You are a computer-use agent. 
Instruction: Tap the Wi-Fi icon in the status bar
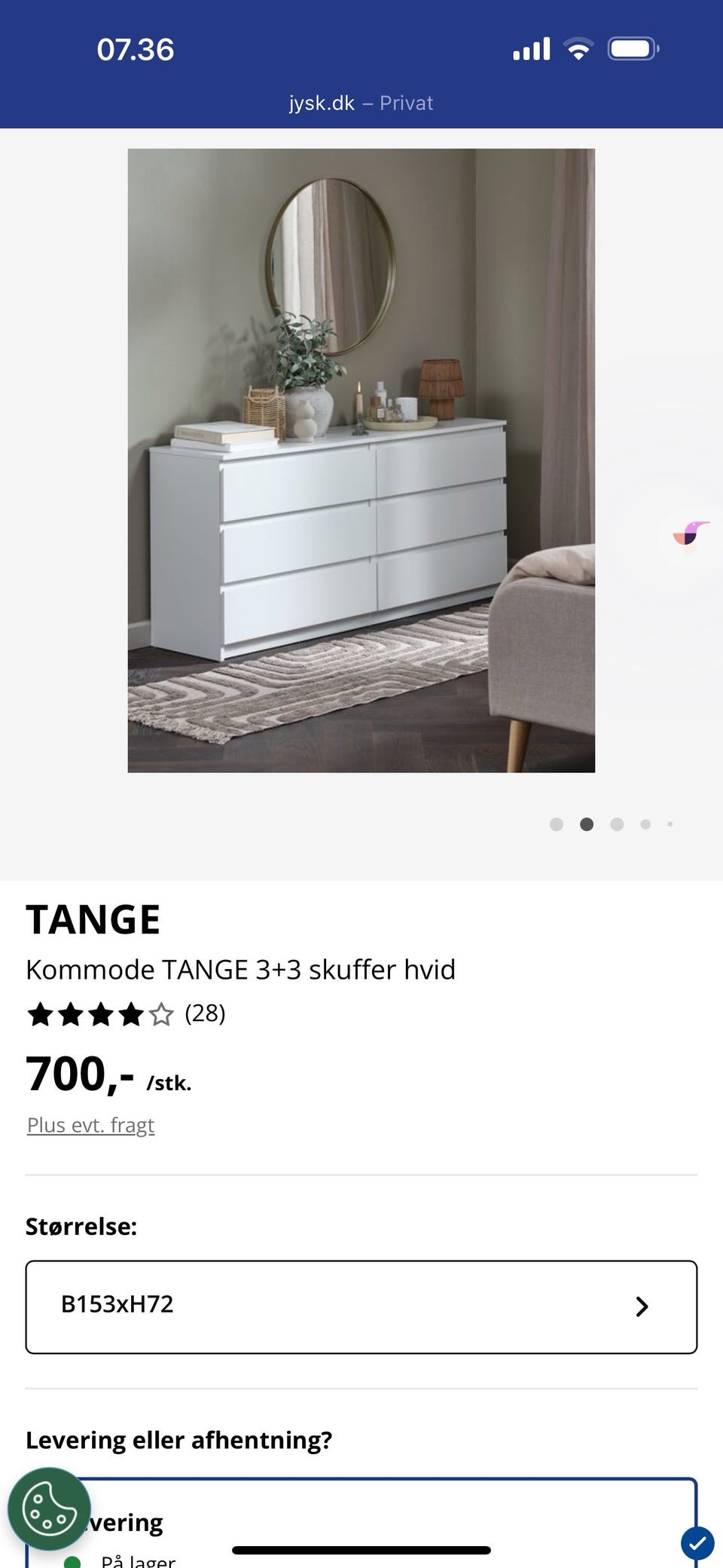[578, 47]
